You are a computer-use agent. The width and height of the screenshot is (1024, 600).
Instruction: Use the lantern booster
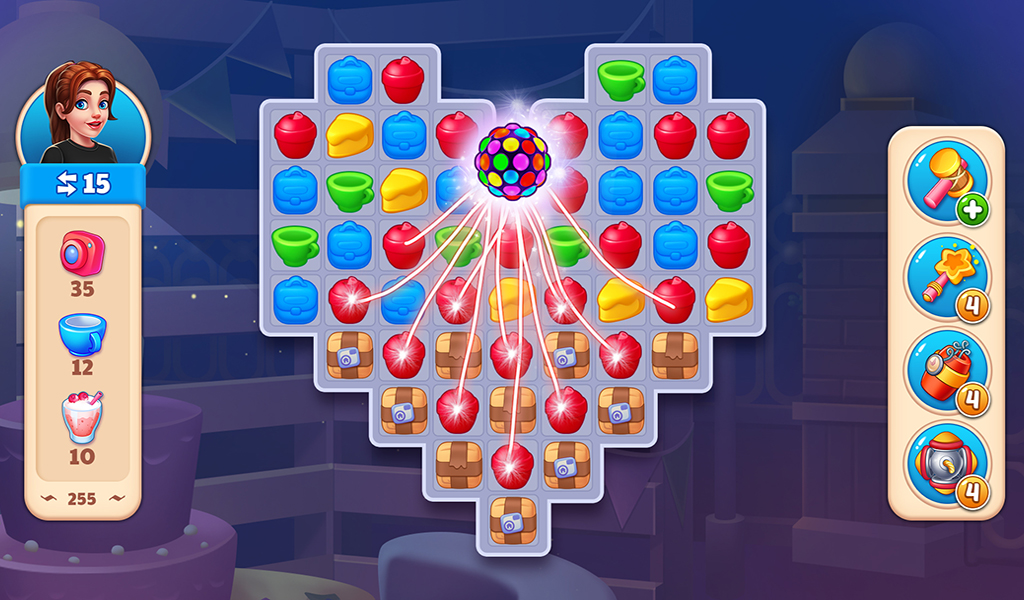945,462
